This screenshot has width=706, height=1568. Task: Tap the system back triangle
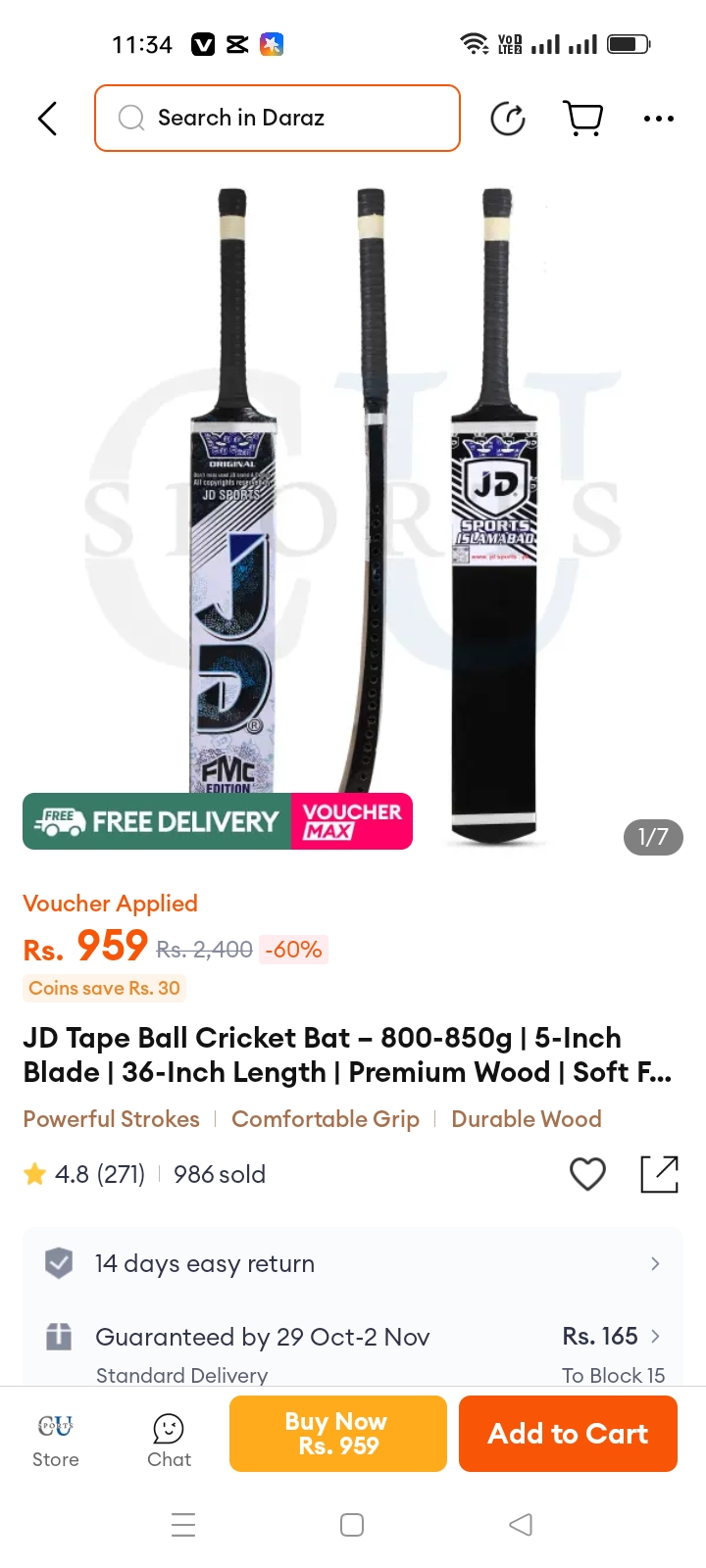pos(522,1525)
